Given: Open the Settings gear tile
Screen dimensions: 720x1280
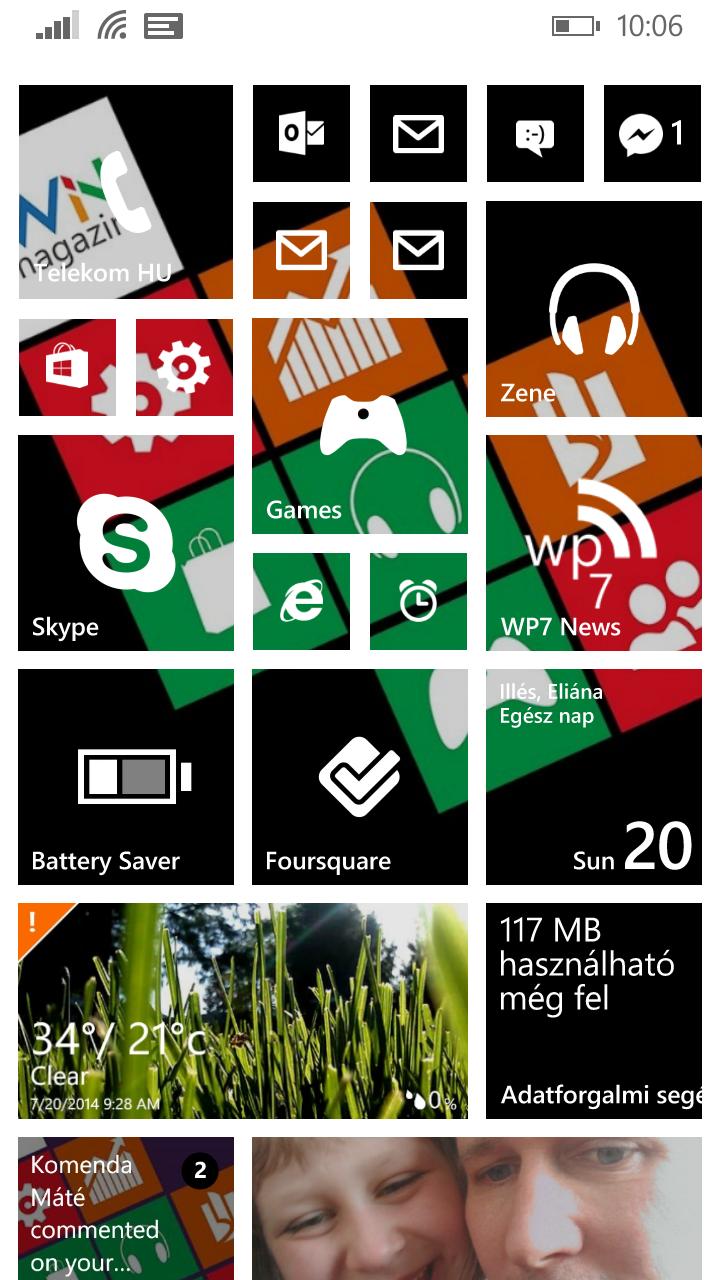Looking at the screenshot, I should [184, 367].
